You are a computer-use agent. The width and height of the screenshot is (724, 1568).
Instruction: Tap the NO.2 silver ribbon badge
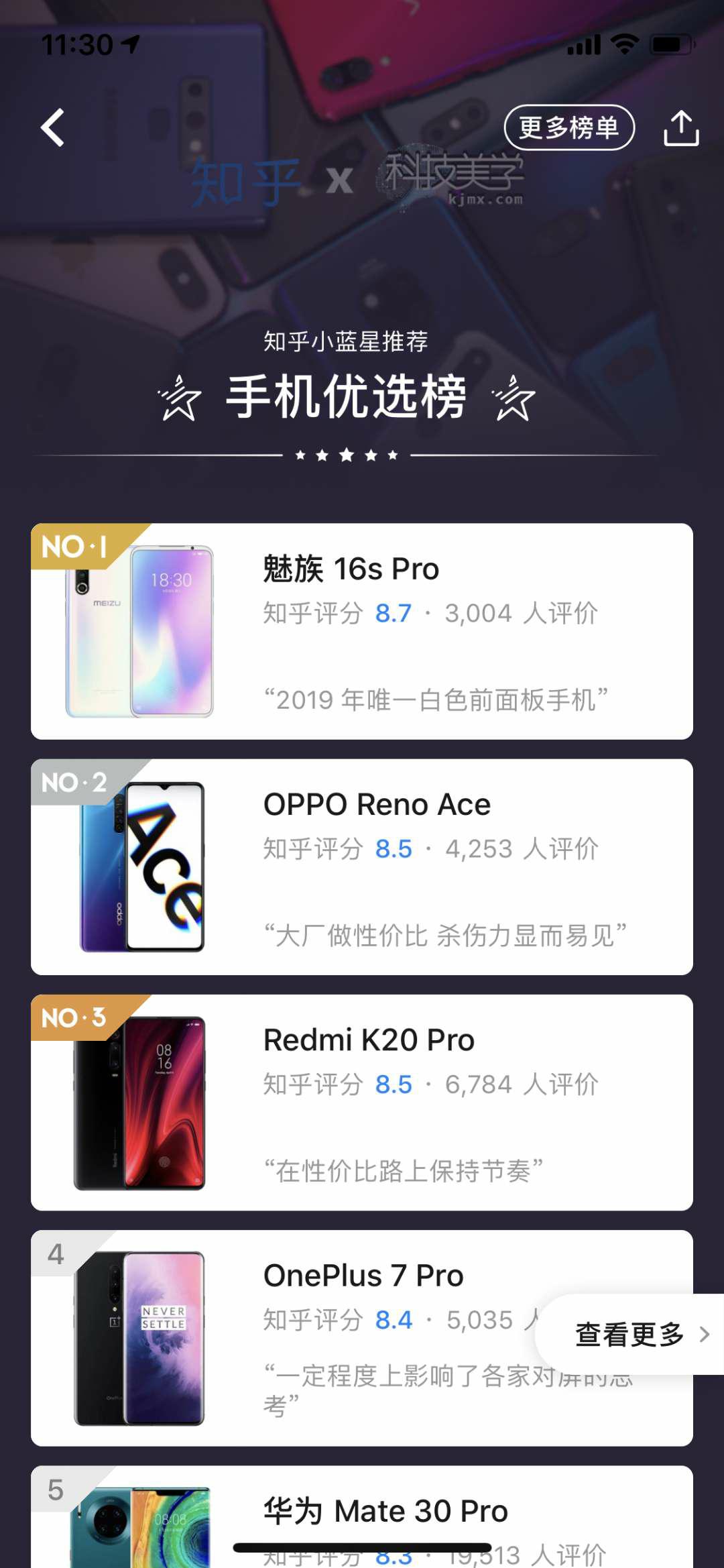pyautogui.click(x=74, y=783)
